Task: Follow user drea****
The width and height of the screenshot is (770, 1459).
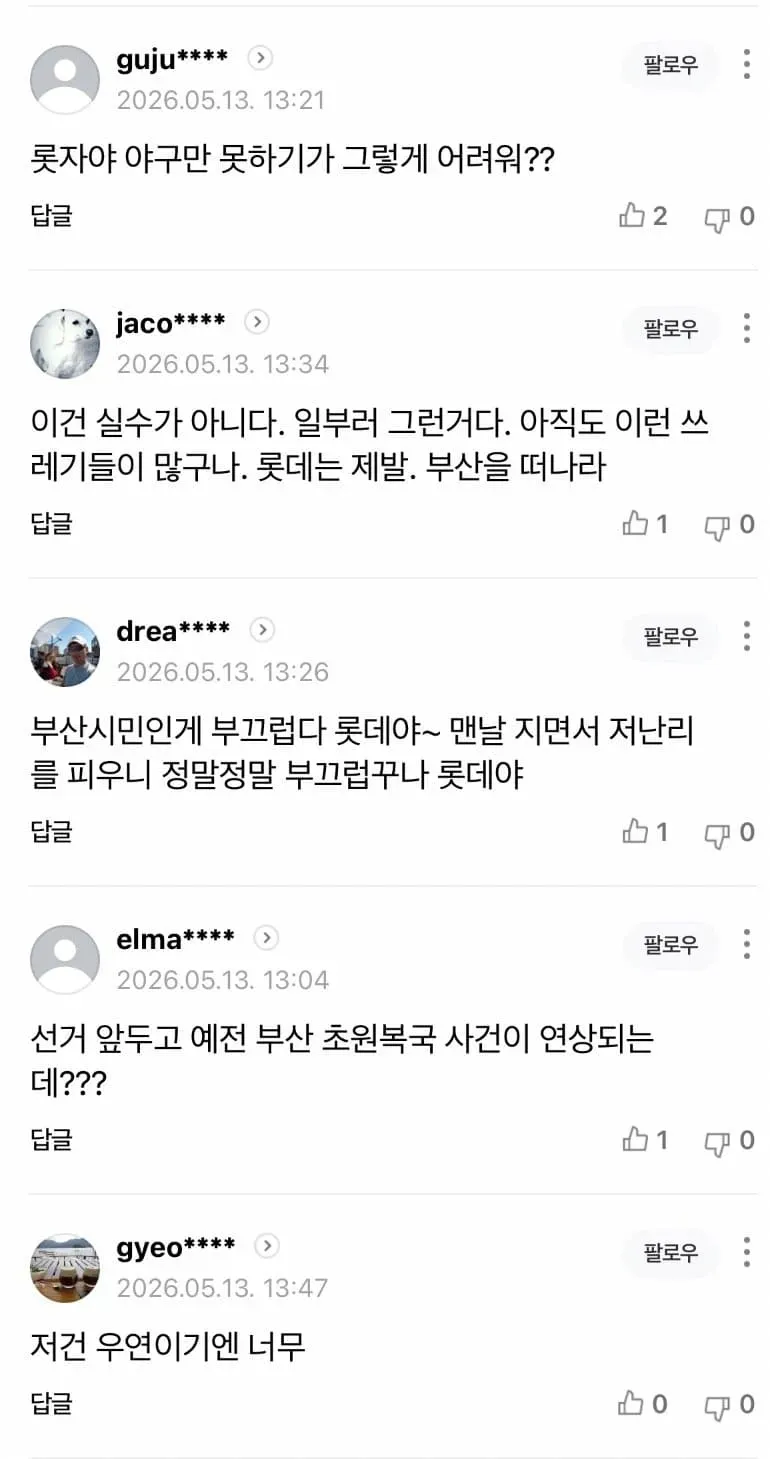Action: (x=671, y=637)
